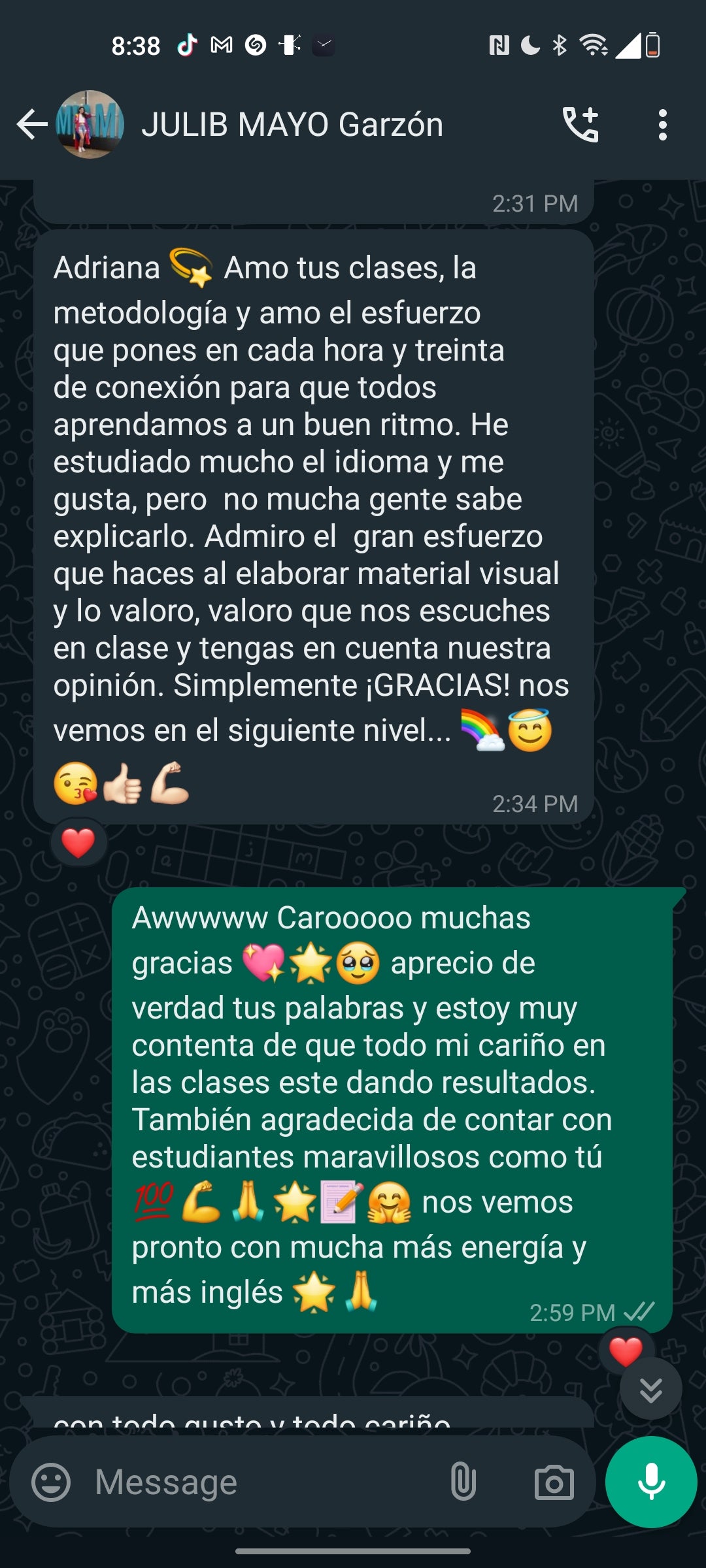
Task: Focus the Message text field
Action: pyautogui.click(x=261, y=1482)
